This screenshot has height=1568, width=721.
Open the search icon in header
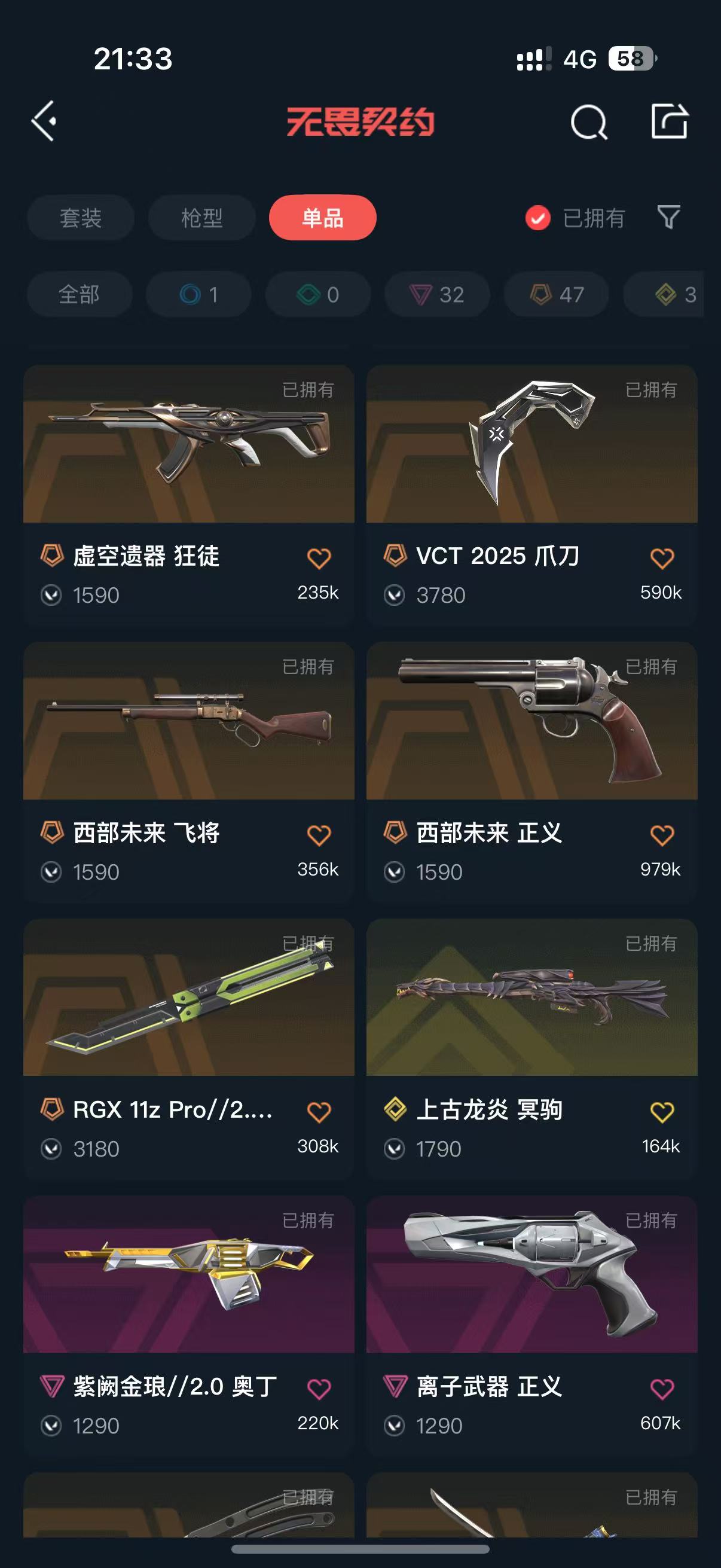588,123
